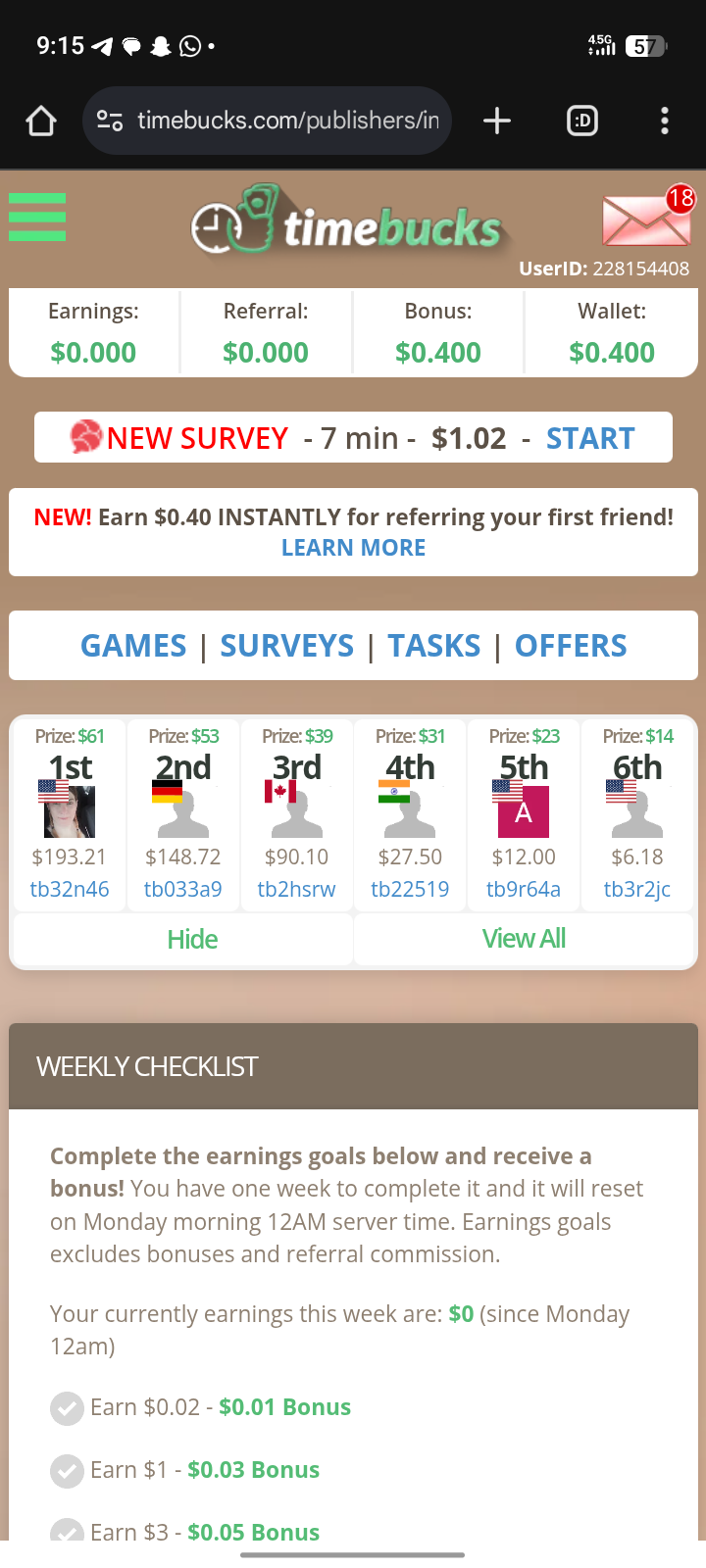Open profile of user tb2hsrw
Viewport: 706px width, 1568px height.
point(296,889)
